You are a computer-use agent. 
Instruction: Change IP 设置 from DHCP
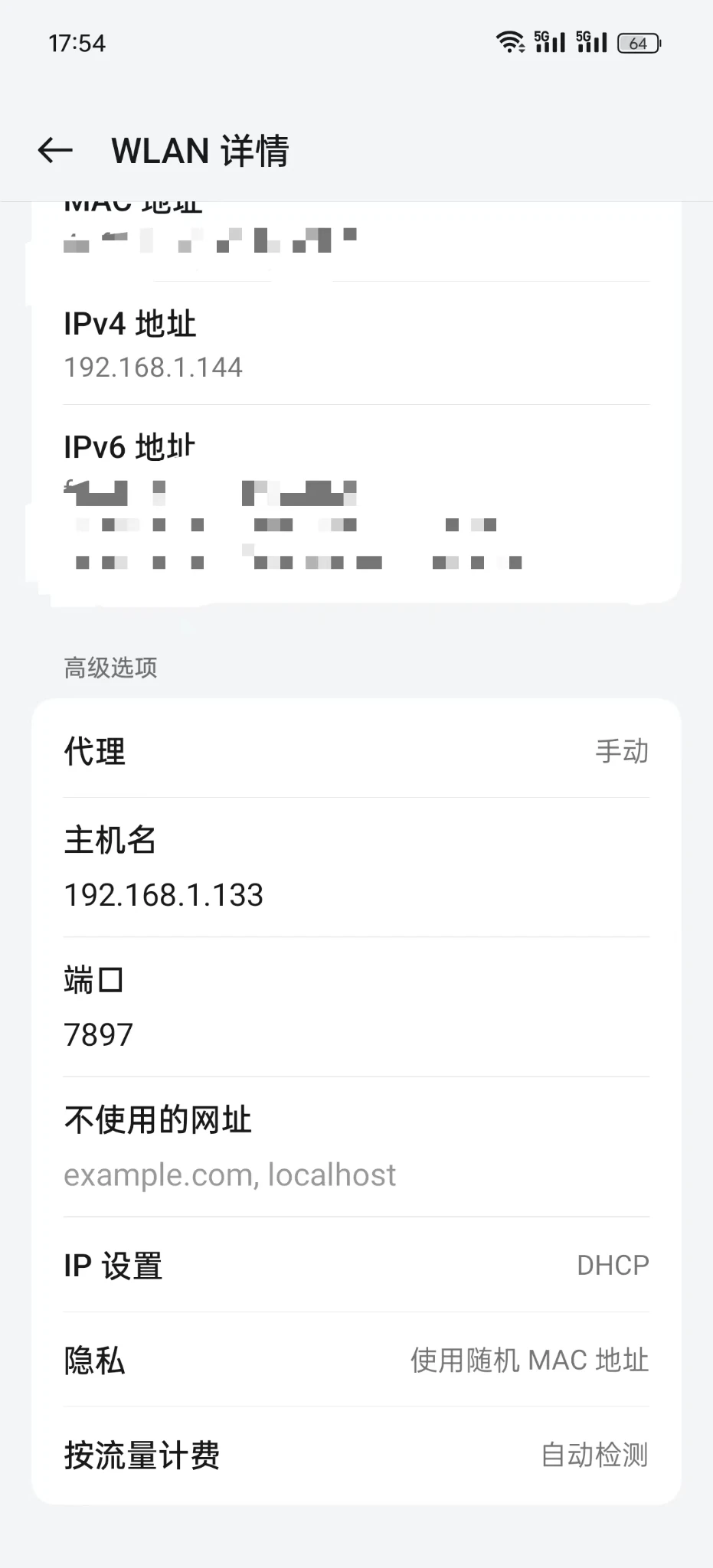pyautogui.click(x=356, y=1265)
